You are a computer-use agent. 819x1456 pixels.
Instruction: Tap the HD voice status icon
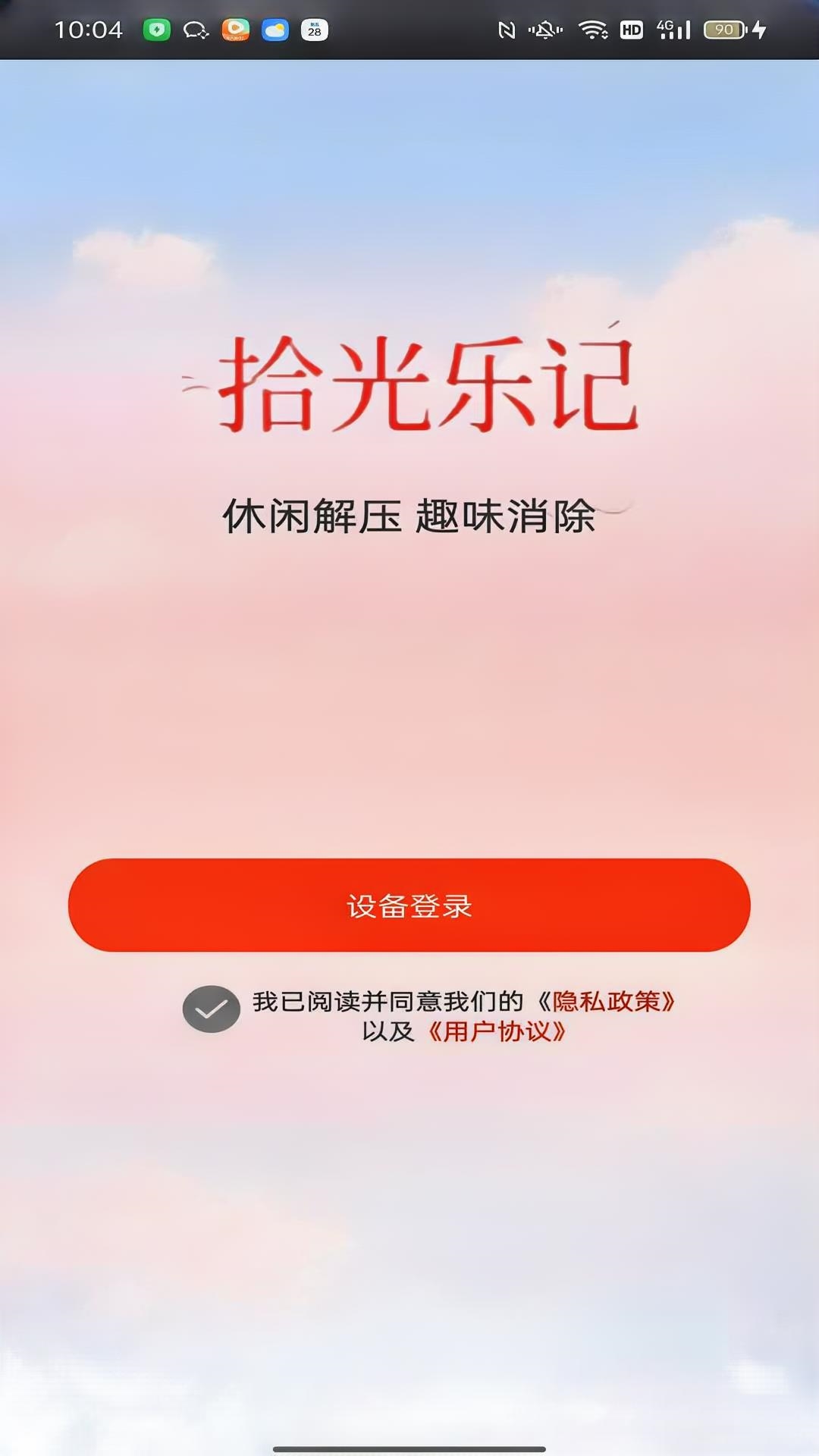point(629,30)
